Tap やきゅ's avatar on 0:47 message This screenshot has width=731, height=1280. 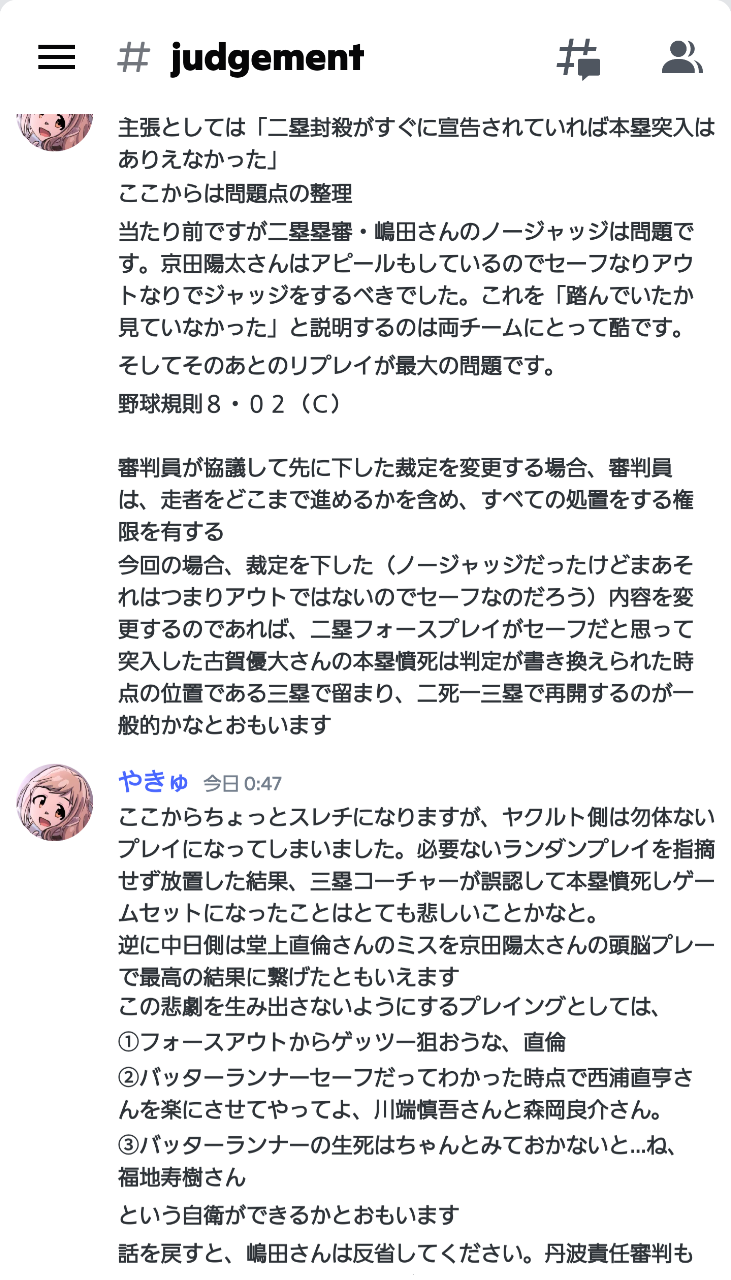tap(56, 801)
